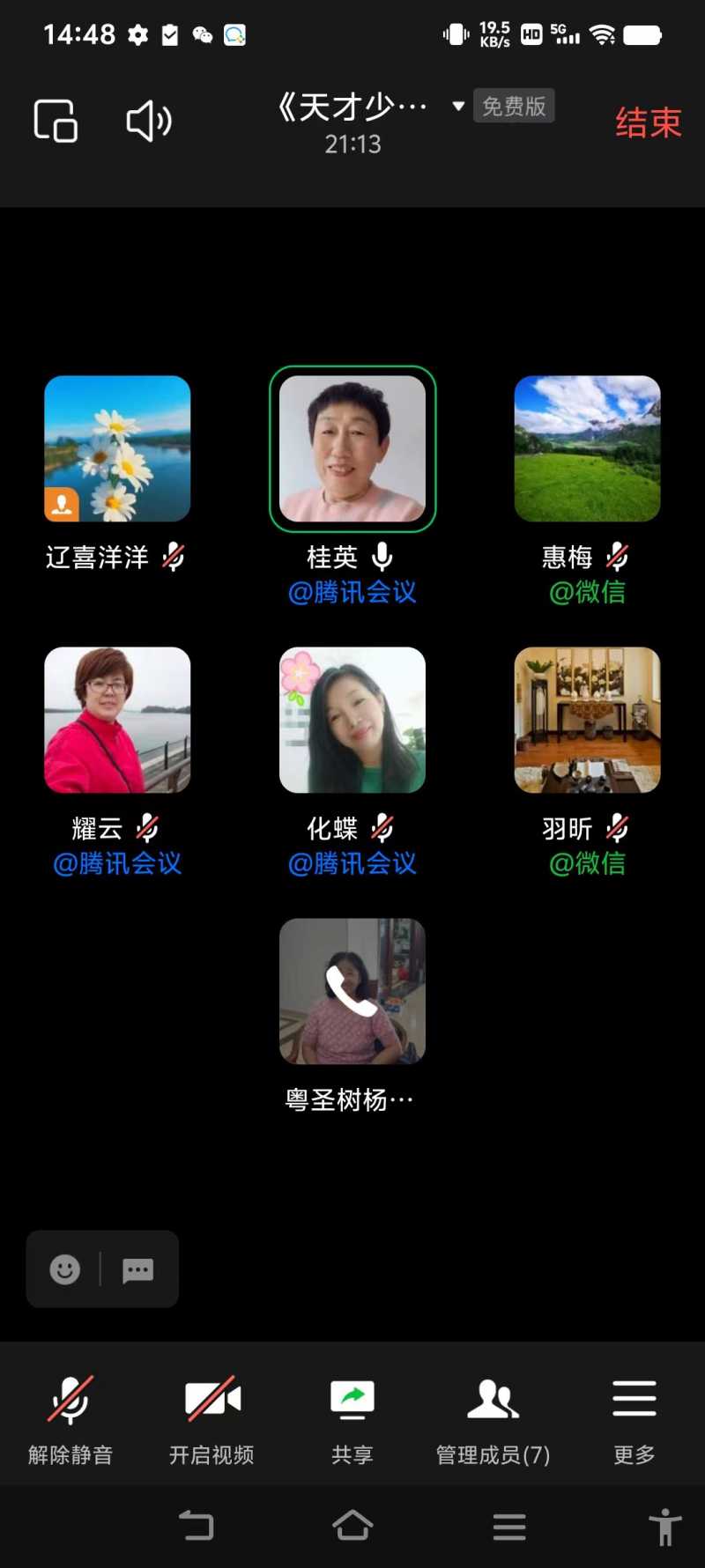
Task: Turn on camera with 开启视频
Action: (211, 1416)
